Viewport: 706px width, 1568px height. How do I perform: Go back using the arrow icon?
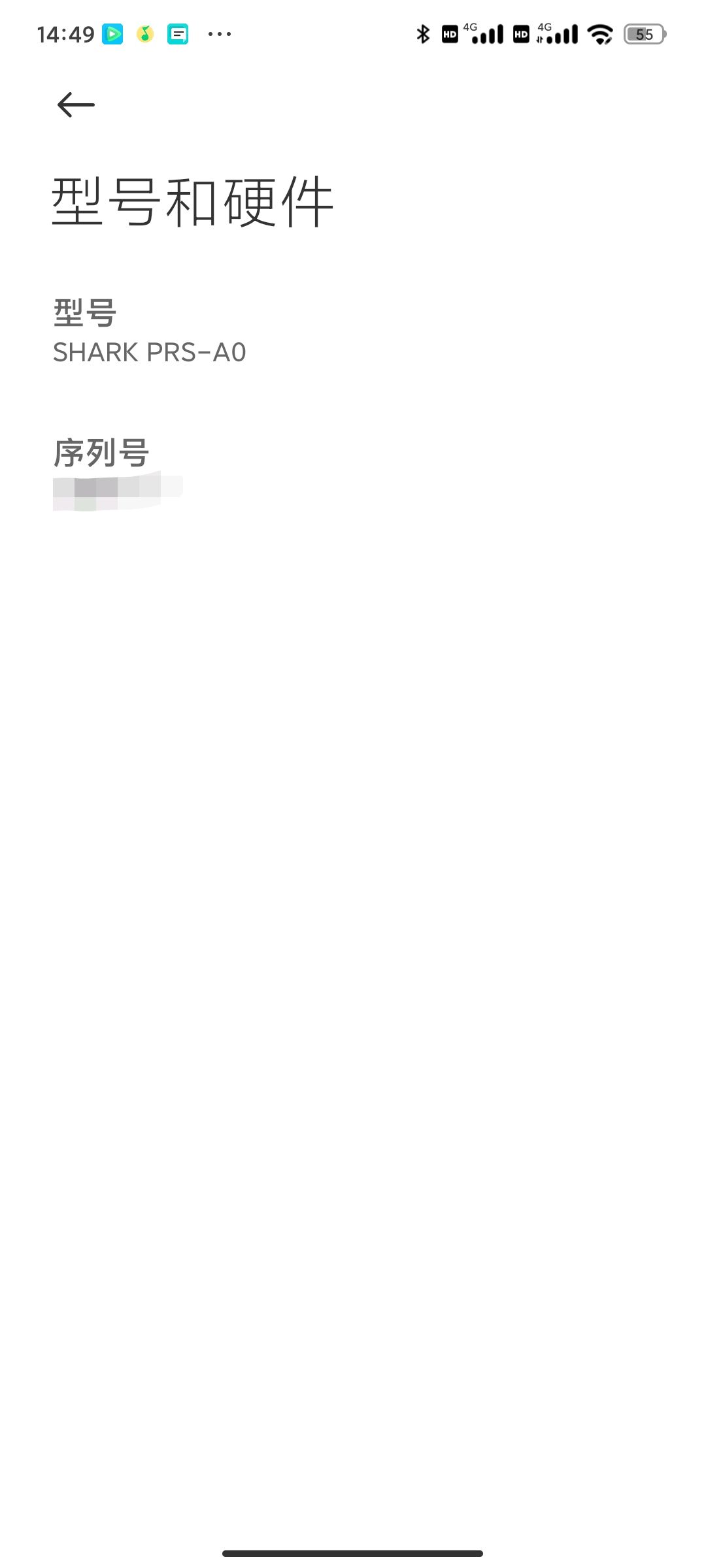[76, 105]
